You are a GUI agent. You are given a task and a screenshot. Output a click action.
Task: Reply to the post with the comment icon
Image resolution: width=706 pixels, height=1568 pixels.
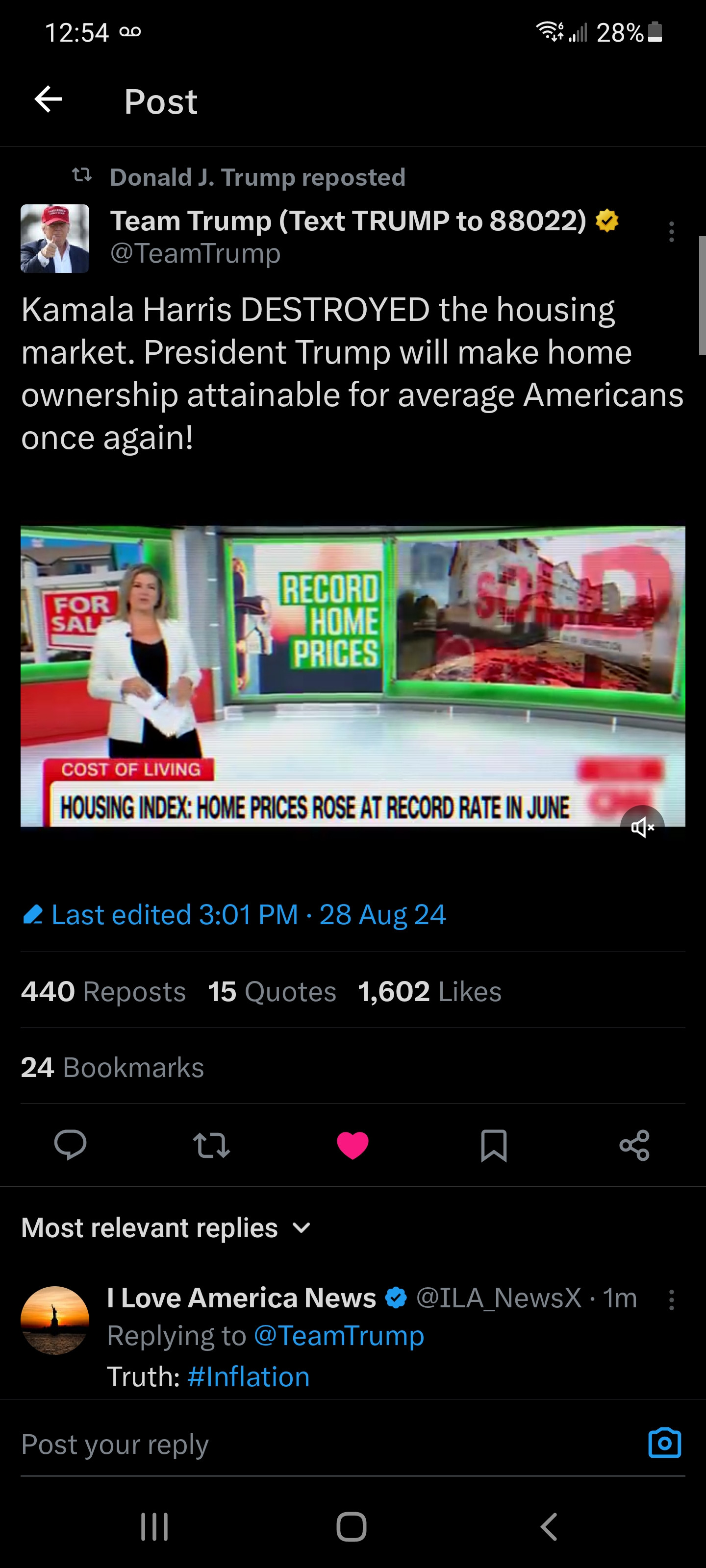tap(70, 1145)
